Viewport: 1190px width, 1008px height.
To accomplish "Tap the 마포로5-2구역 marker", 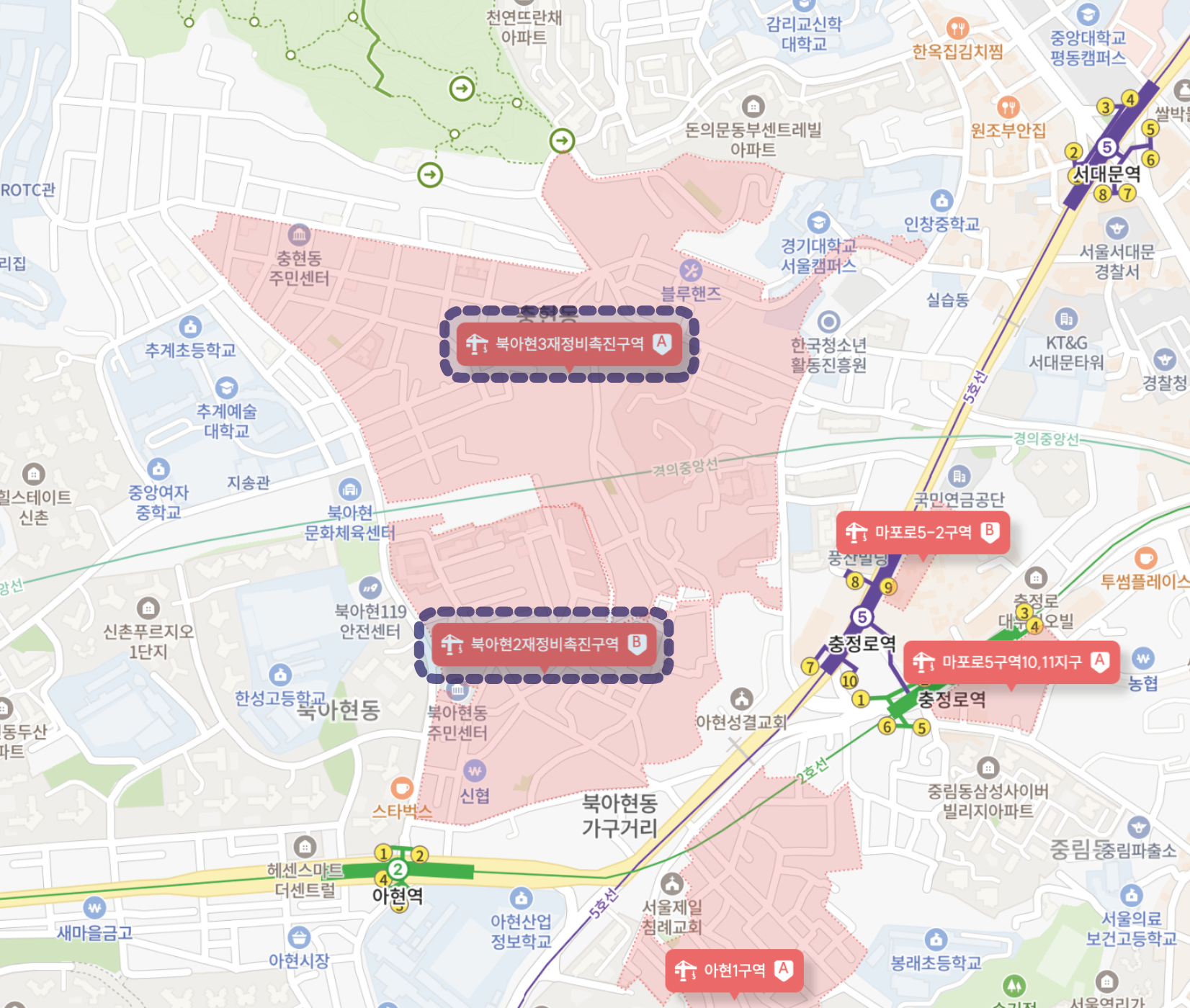I will click(x=923, y=533).
